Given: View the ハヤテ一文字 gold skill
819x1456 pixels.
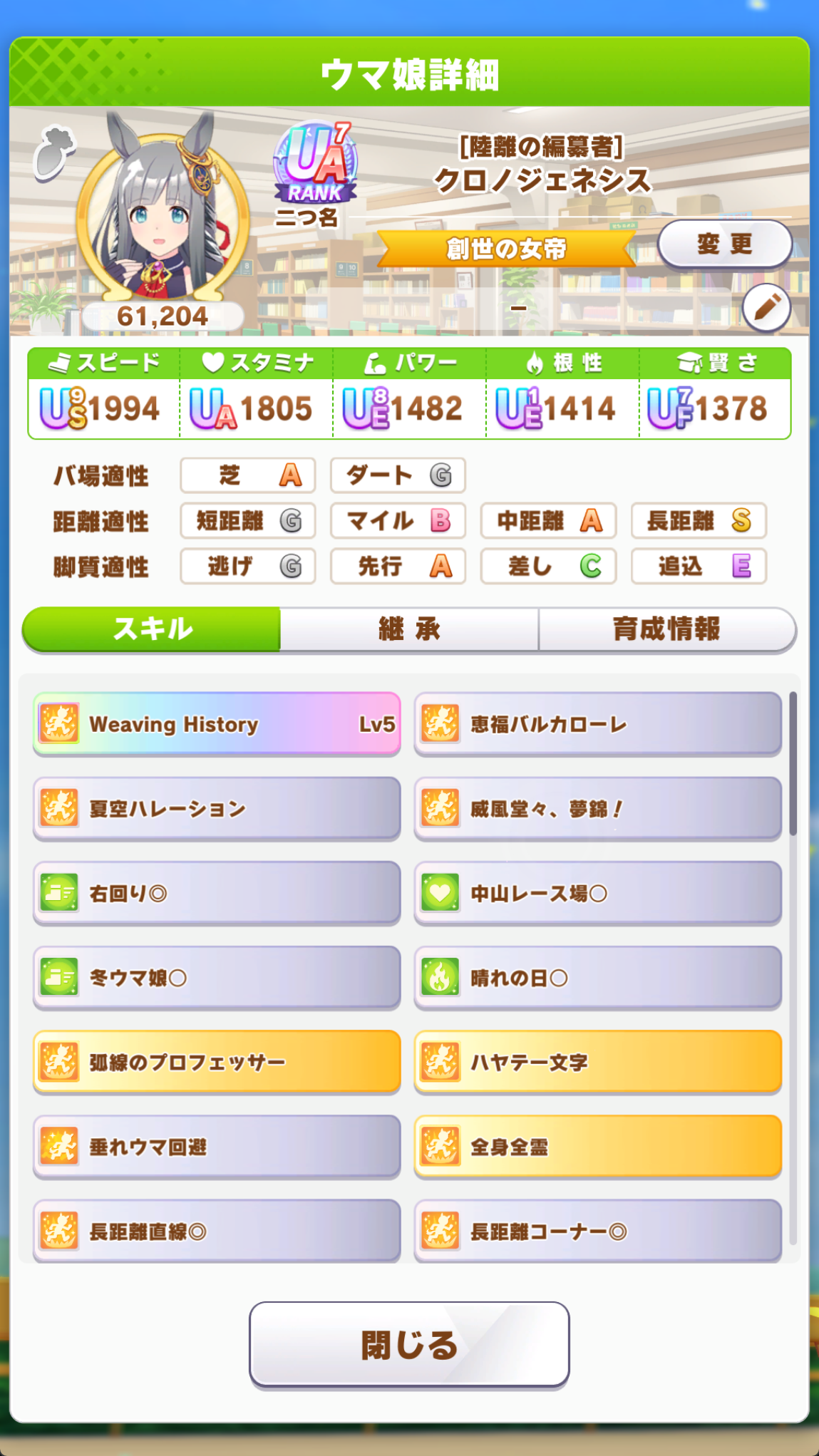Looking at the screenshot, I should point(597,1062).
